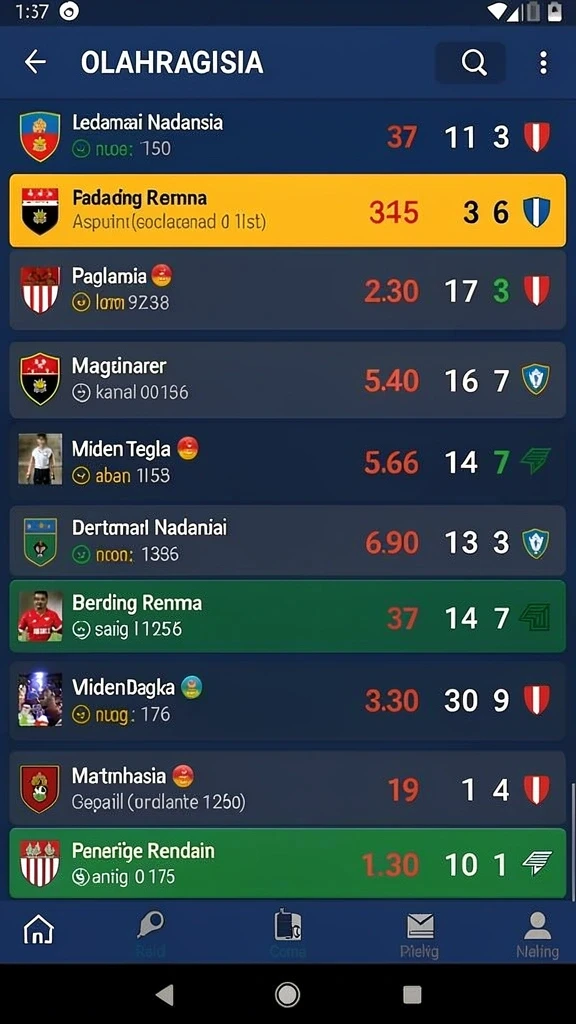
Task: Open the Penerige Rendain row
Action: coord(287,863)
